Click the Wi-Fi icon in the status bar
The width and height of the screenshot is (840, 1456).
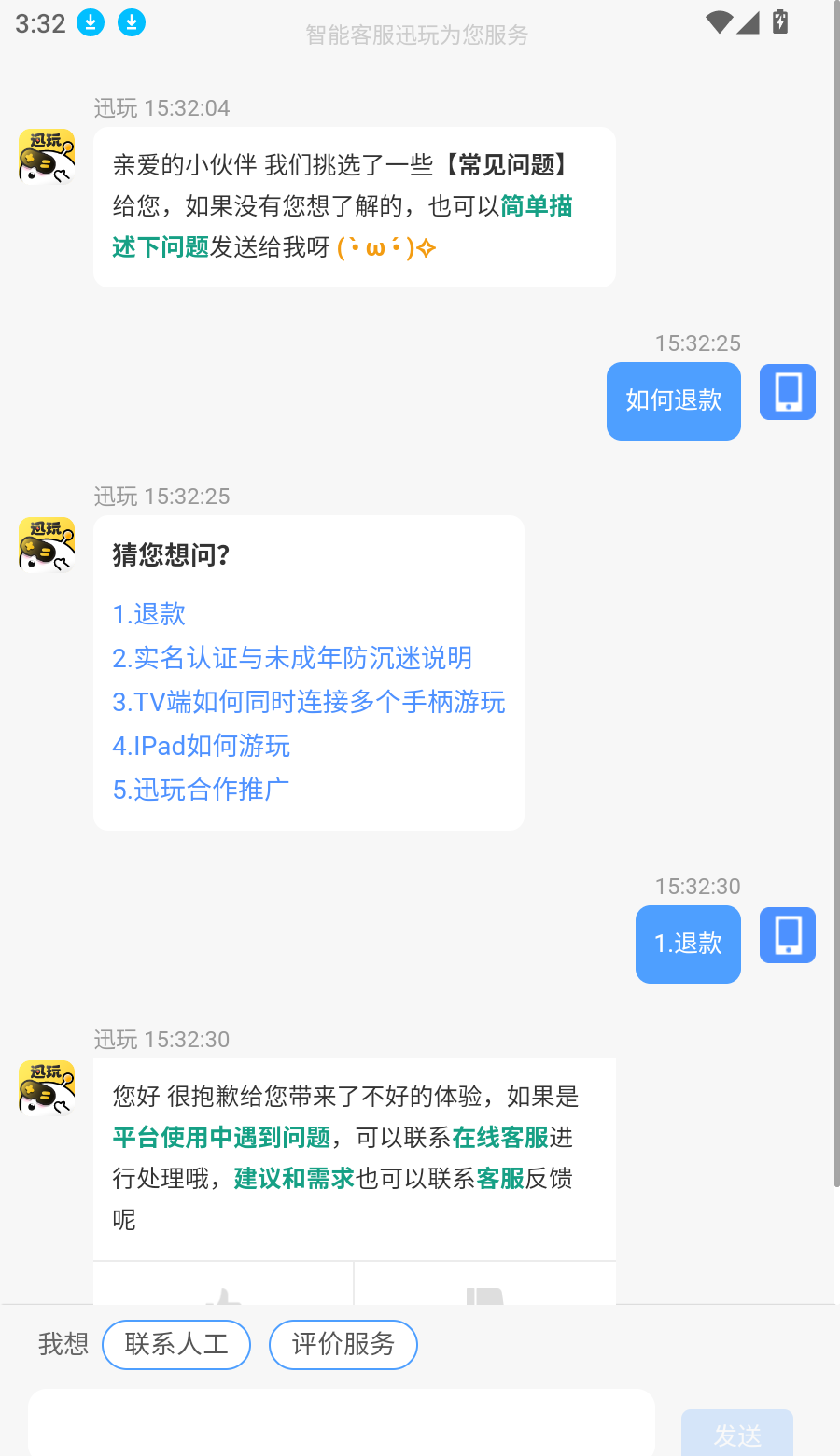[718, 22]
